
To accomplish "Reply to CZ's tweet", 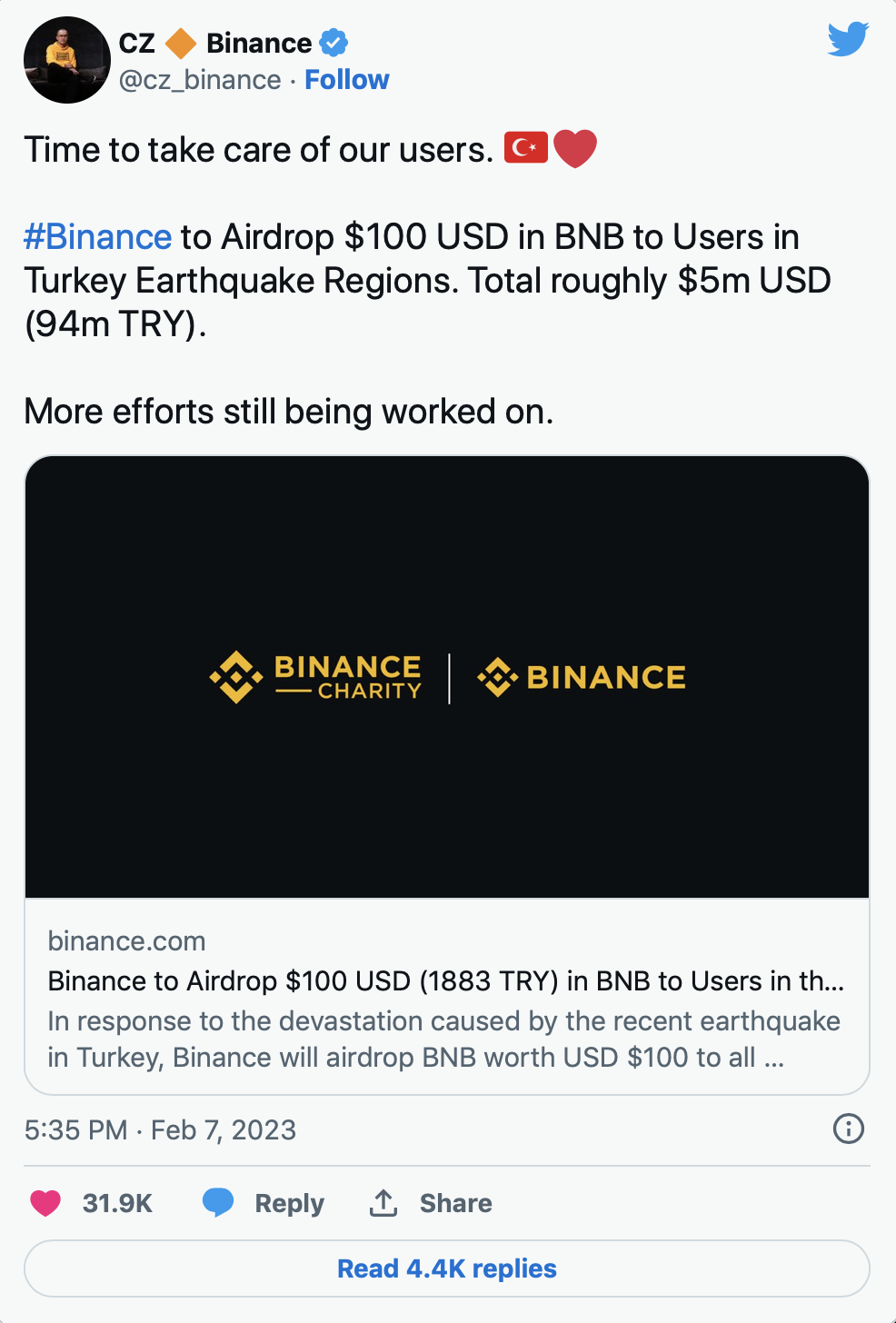I will tap(264, 1203).
